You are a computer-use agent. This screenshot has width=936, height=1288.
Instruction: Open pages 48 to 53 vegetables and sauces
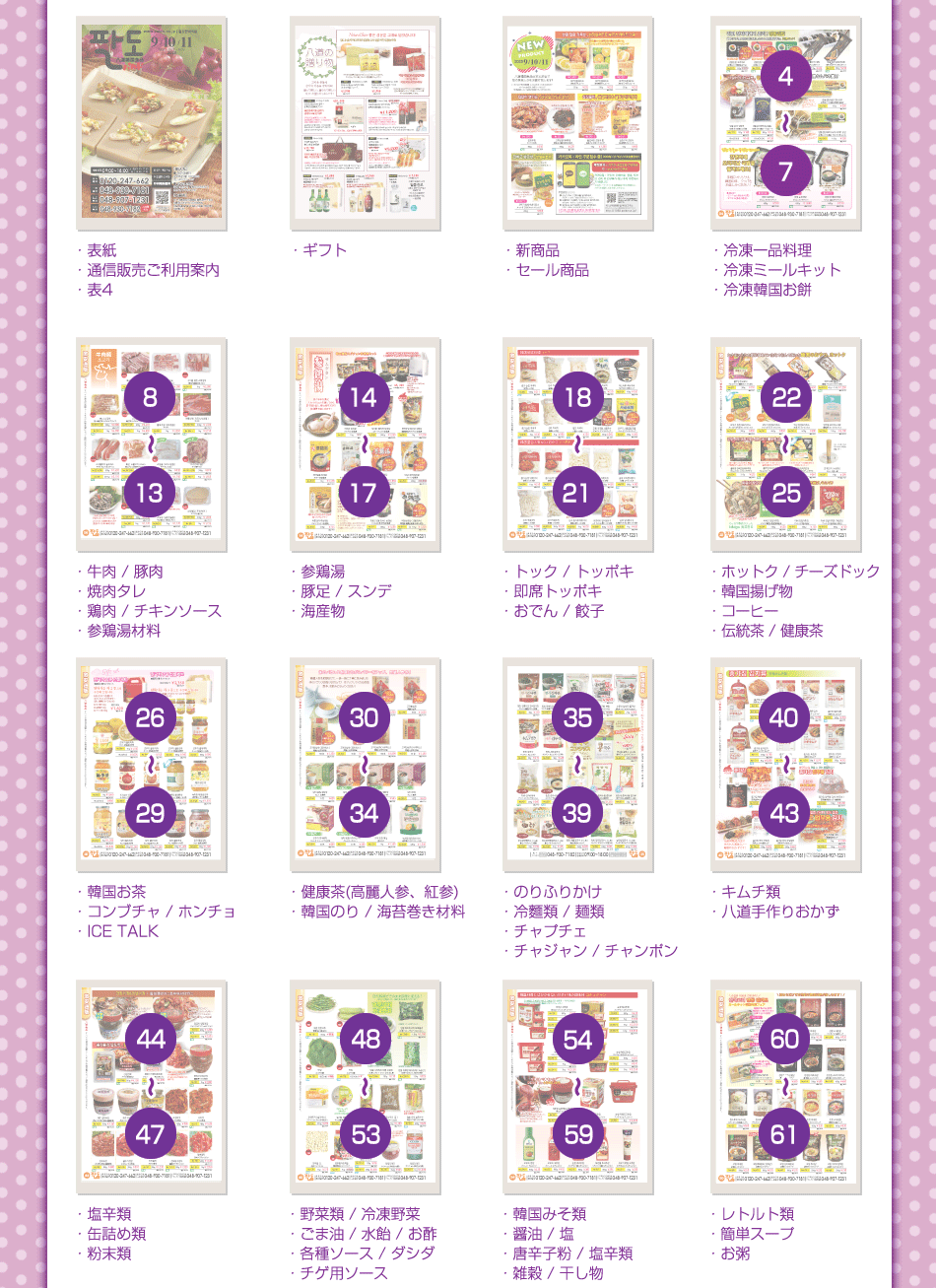[x=365, y=1086]
